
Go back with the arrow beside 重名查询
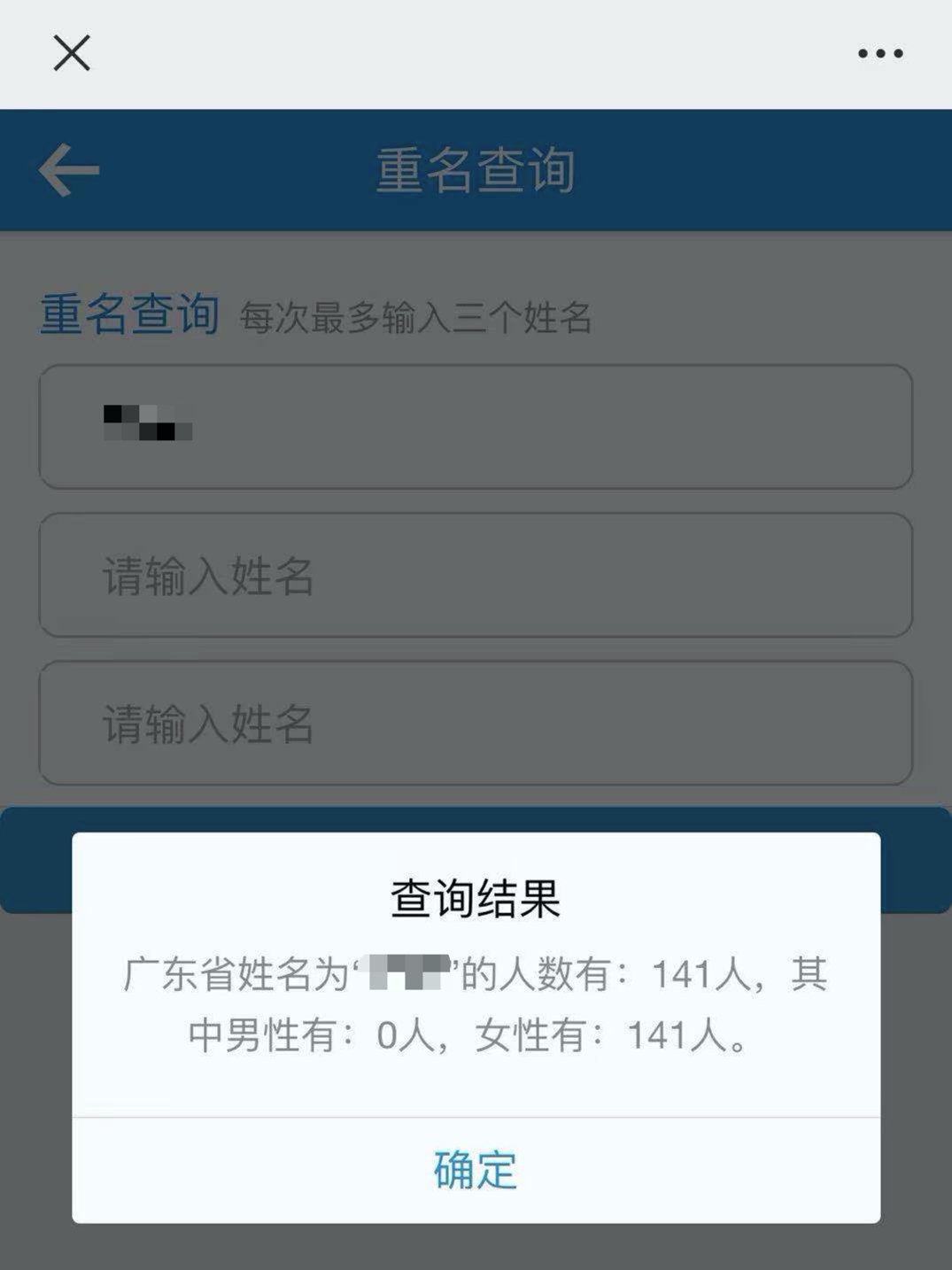click(69, 170)
